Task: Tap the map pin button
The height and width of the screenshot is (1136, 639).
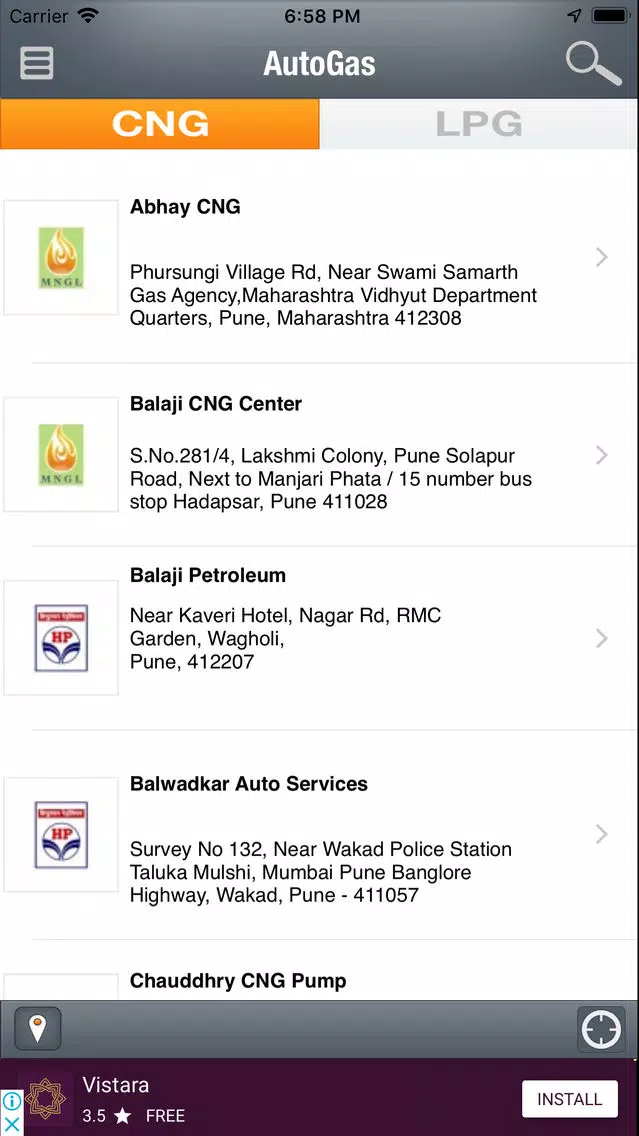Action: (38, 1029)
